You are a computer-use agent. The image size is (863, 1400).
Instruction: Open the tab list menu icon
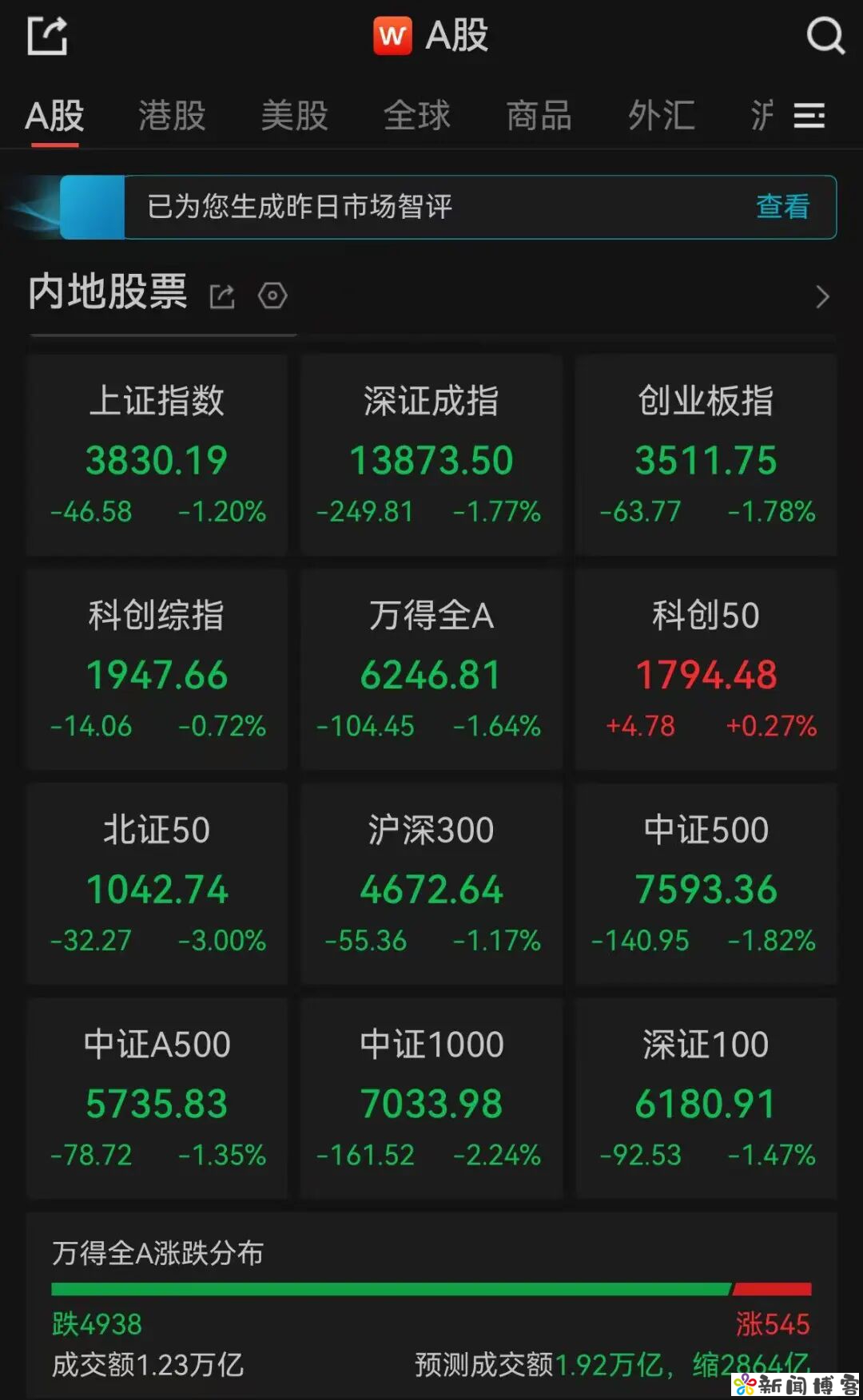tap(809, 117)
